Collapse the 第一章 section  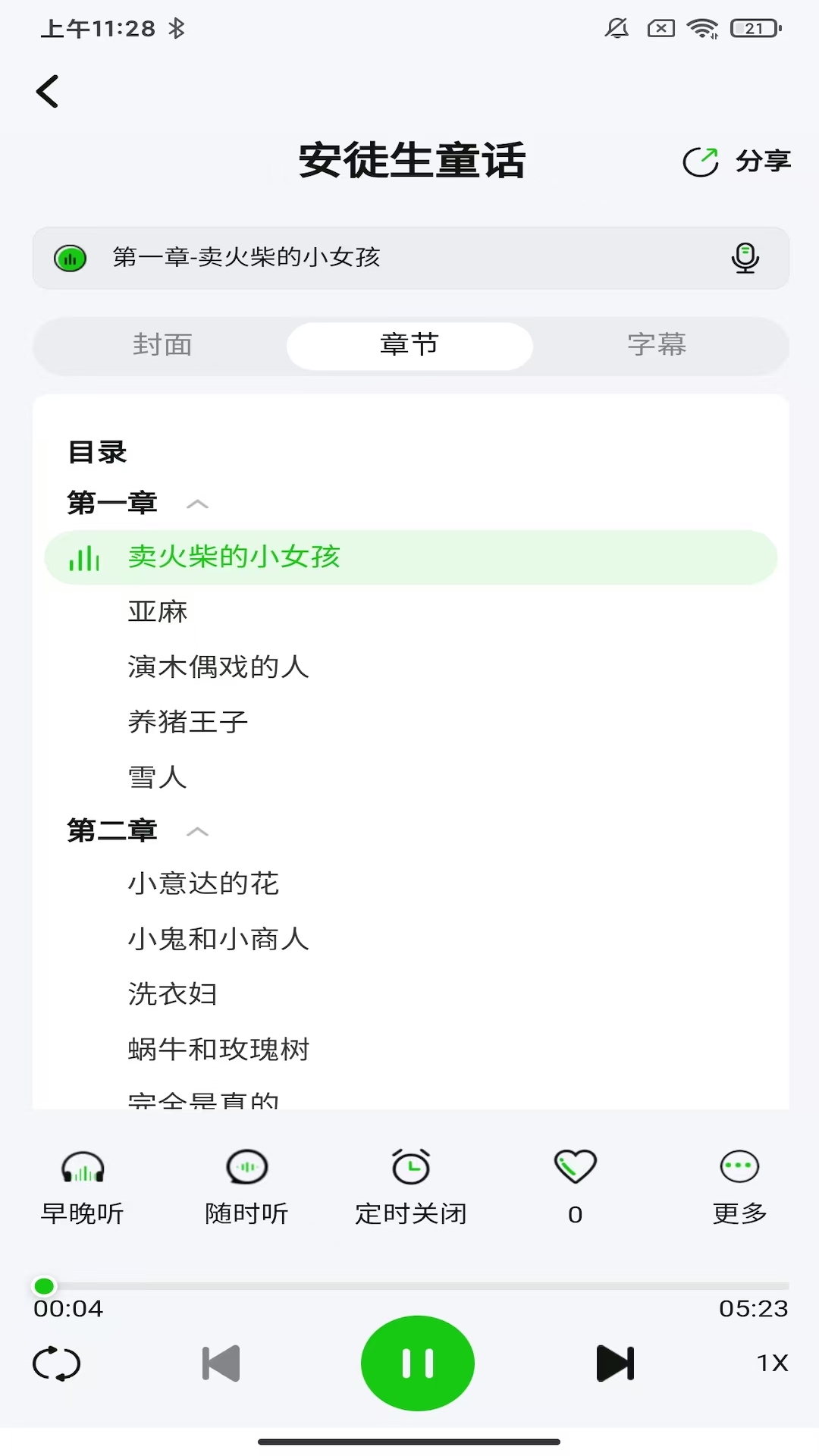[199, 503]
